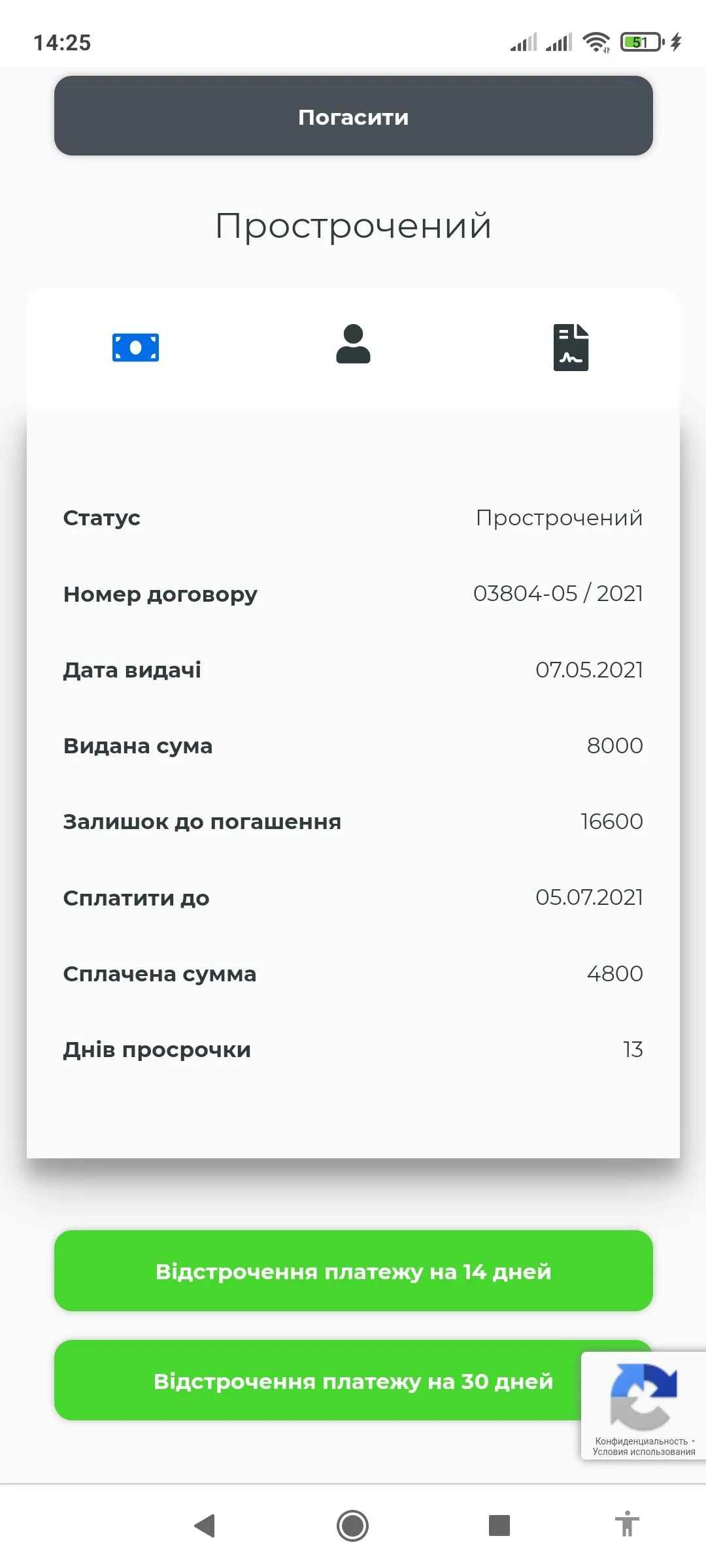Tap the system home button
The width and height of the screenshot is (706, 1568).
352,1526
